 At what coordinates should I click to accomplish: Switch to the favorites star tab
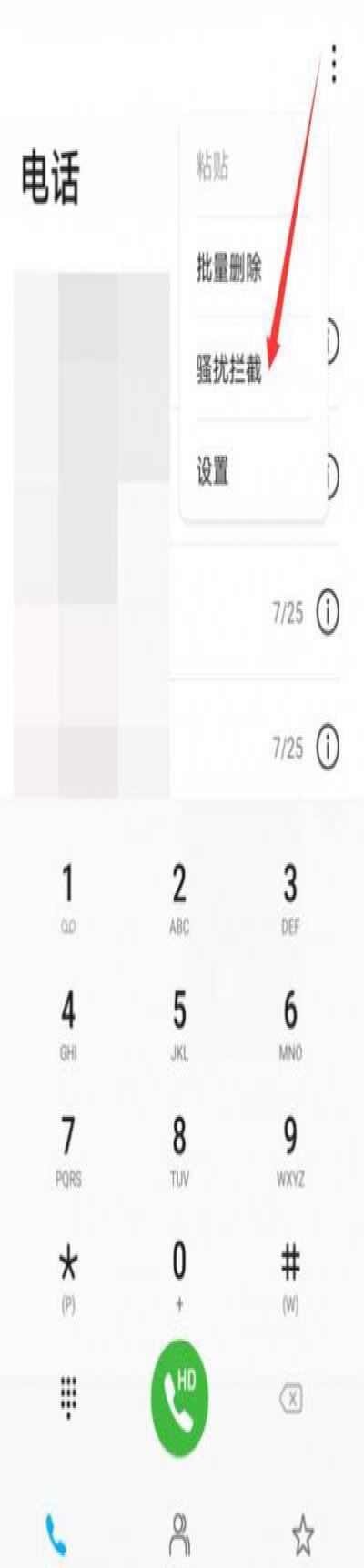[x=302, y=1511]
